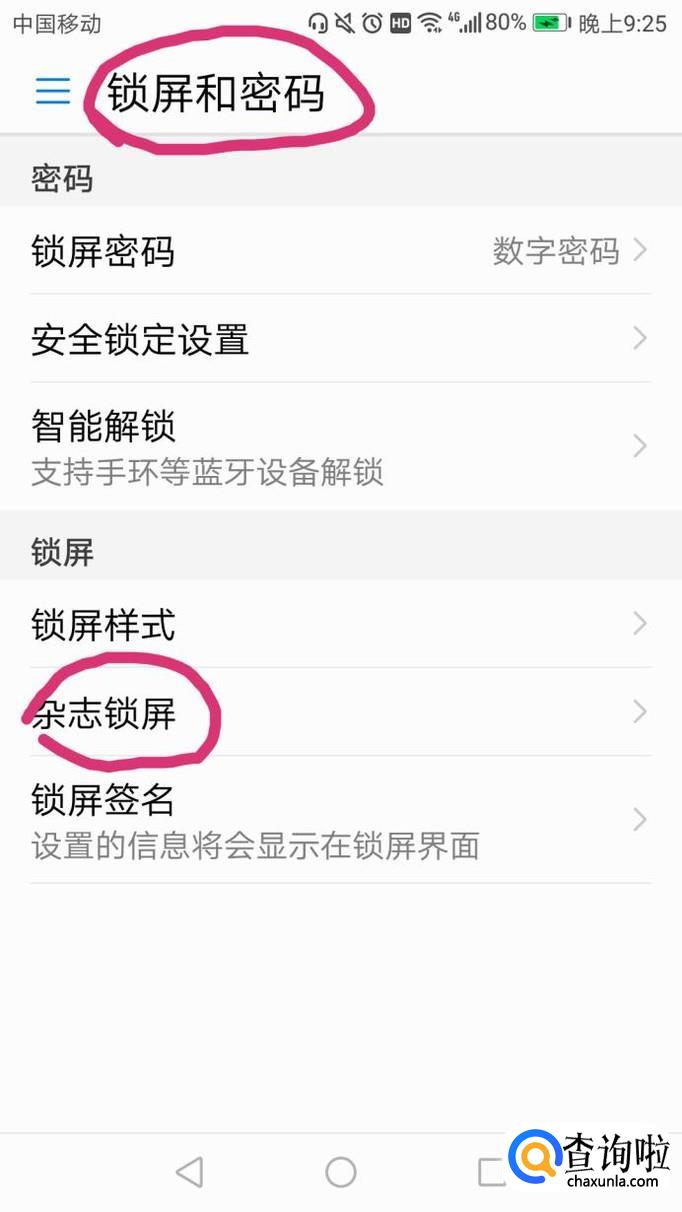Select 杂志锁屏 row
This screenshot has height=1212, width=682.
(x=340, y=713)
